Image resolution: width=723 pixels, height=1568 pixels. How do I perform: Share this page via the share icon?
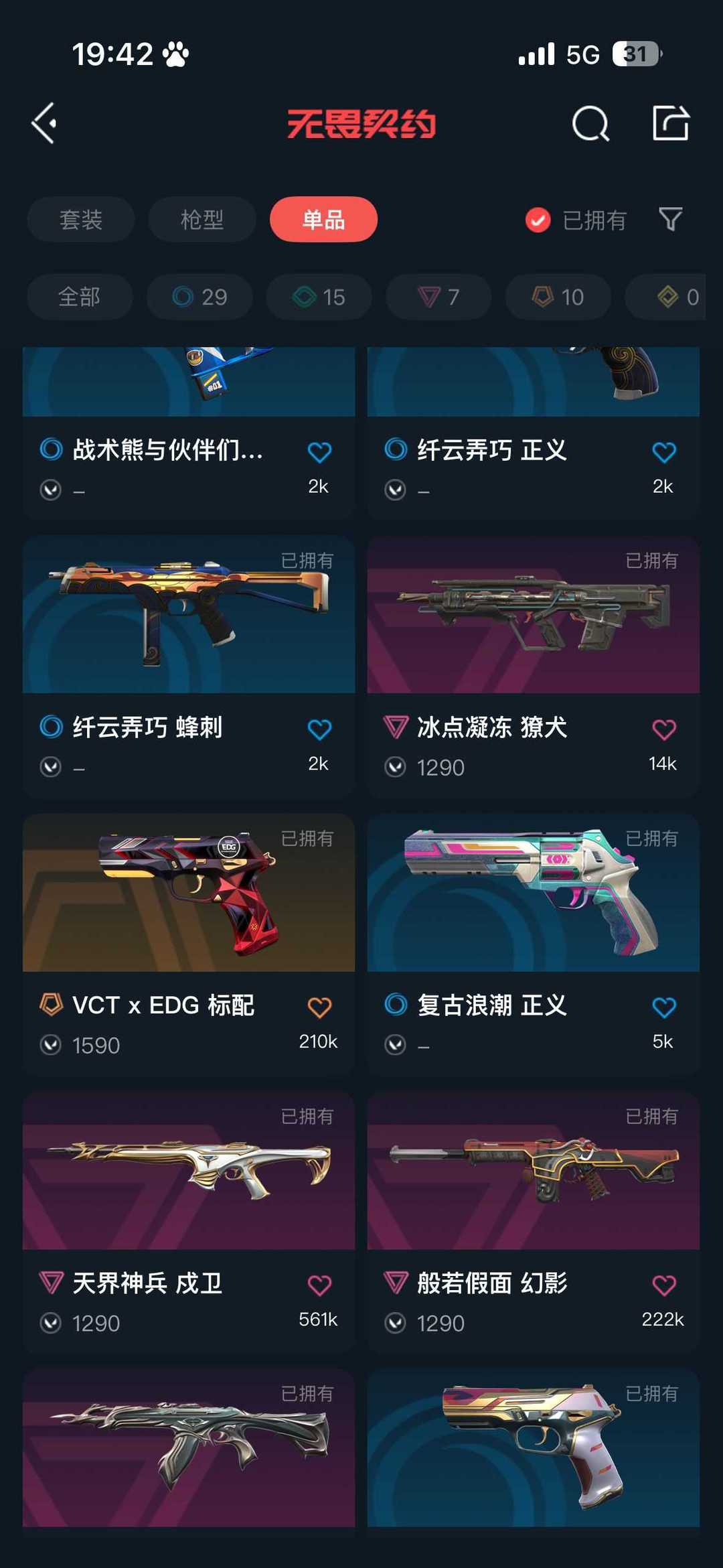pyautogui.click(x=671, y=123)
